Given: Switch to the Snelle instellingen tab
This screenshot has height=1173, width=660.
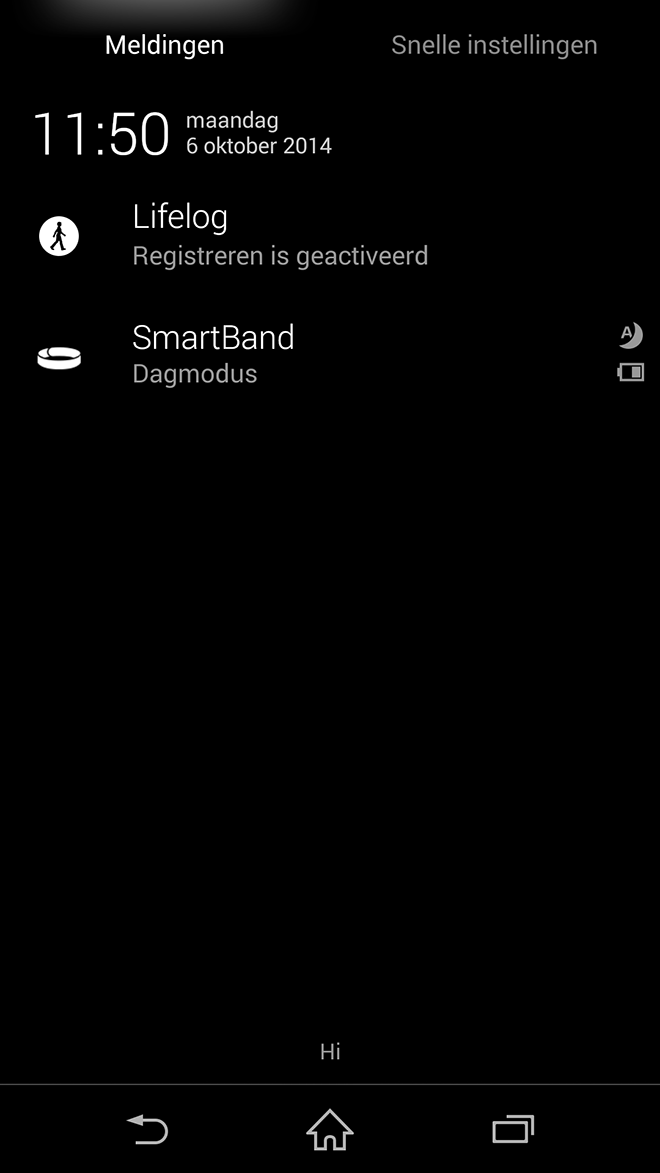Looking at the screenshot, I should (494, 45).
